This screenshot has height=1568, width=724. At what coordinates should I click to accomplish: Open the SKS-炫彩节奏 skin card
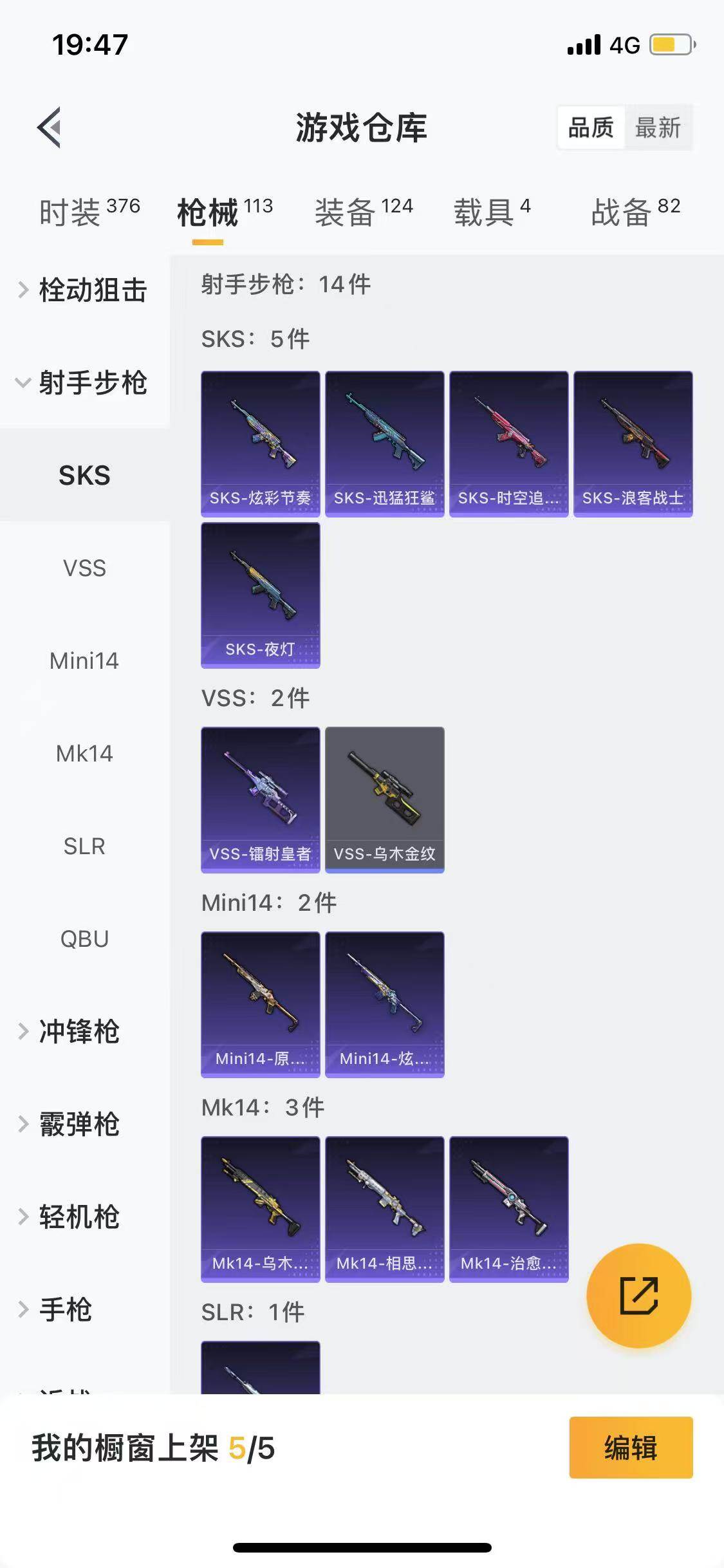tap(260, 444)
